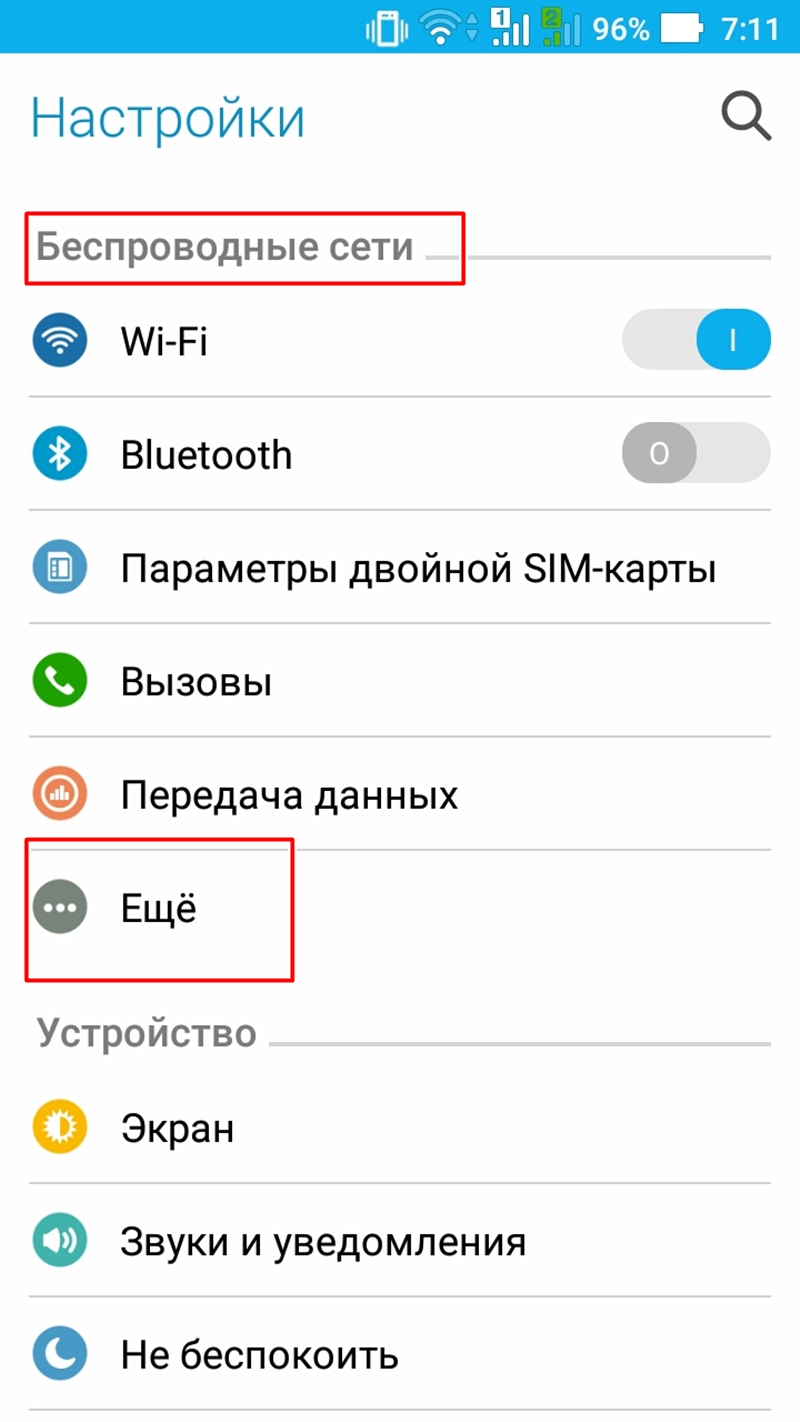Open Звуки и уведомления
This screenshot has height=1422, width=800.
click(x=400, y=1241)
